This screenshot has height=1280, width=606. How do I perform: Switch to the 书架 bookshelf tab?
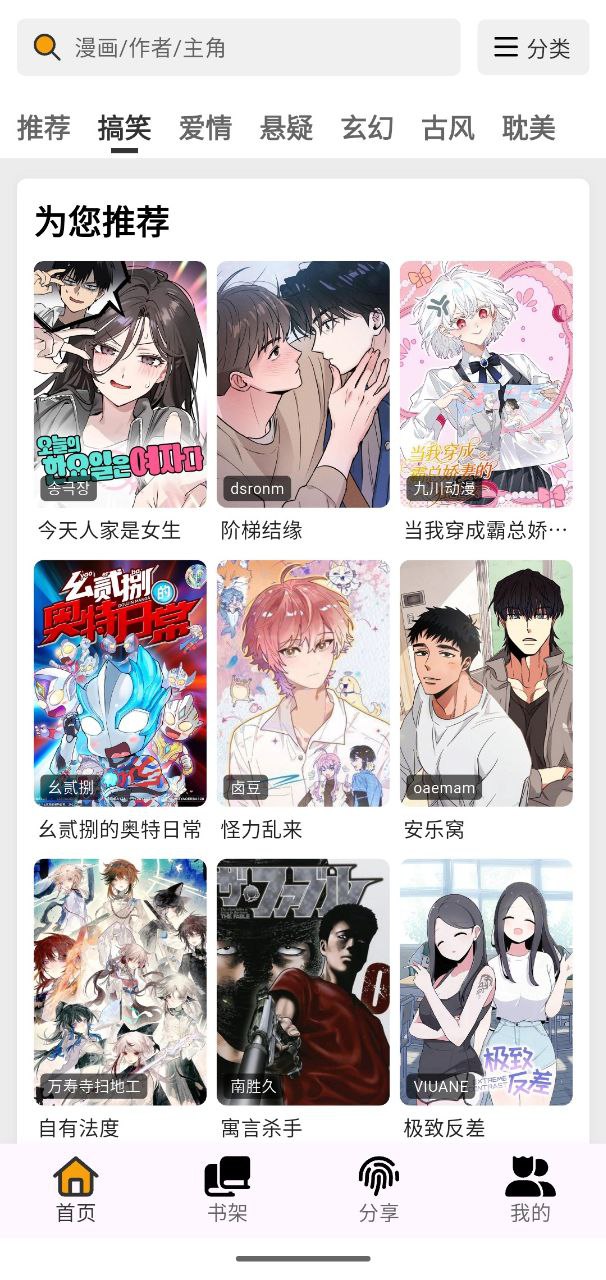227,1190
